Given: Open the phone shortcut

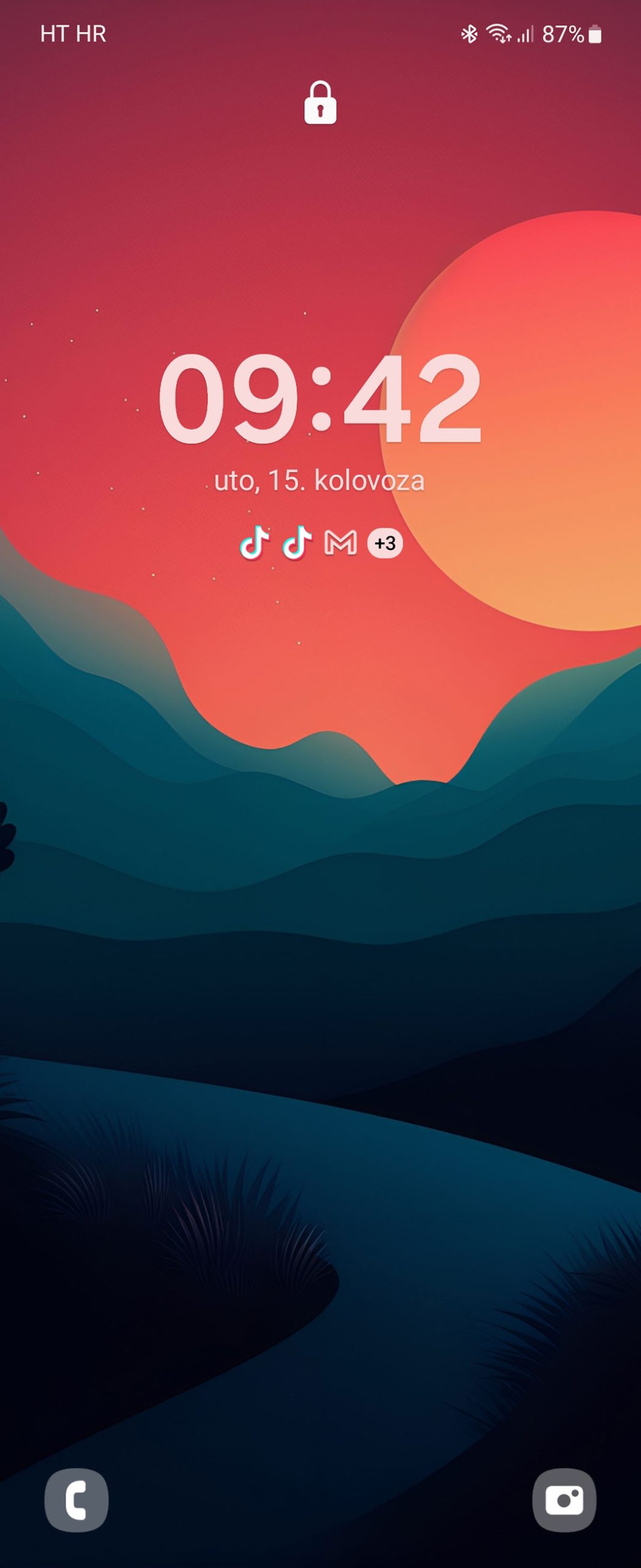Looking at the screenshot, I should 77,1499.
